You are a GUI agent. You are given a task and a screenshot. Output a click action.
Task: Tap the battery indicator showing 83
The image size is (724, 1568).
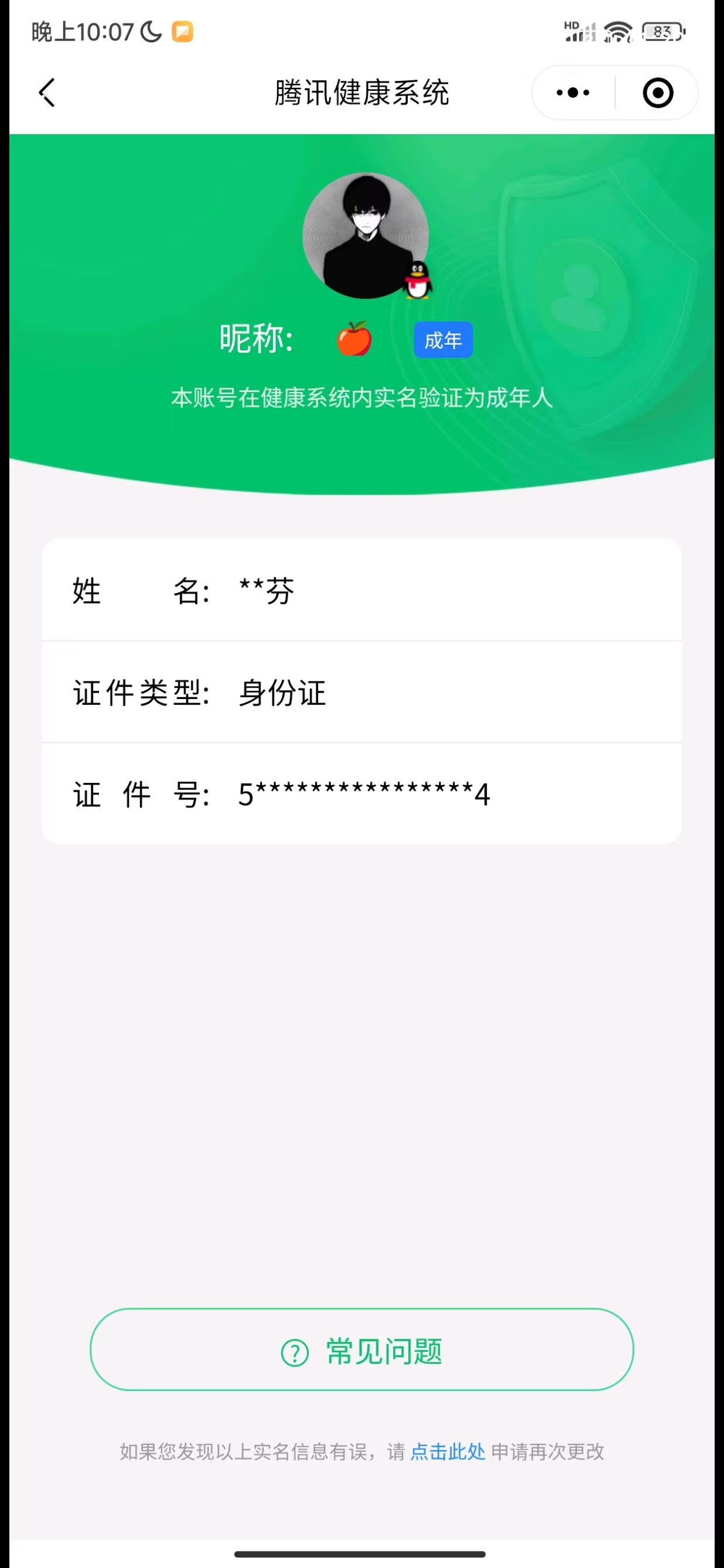pyautogui.click(x=663, y=30)
